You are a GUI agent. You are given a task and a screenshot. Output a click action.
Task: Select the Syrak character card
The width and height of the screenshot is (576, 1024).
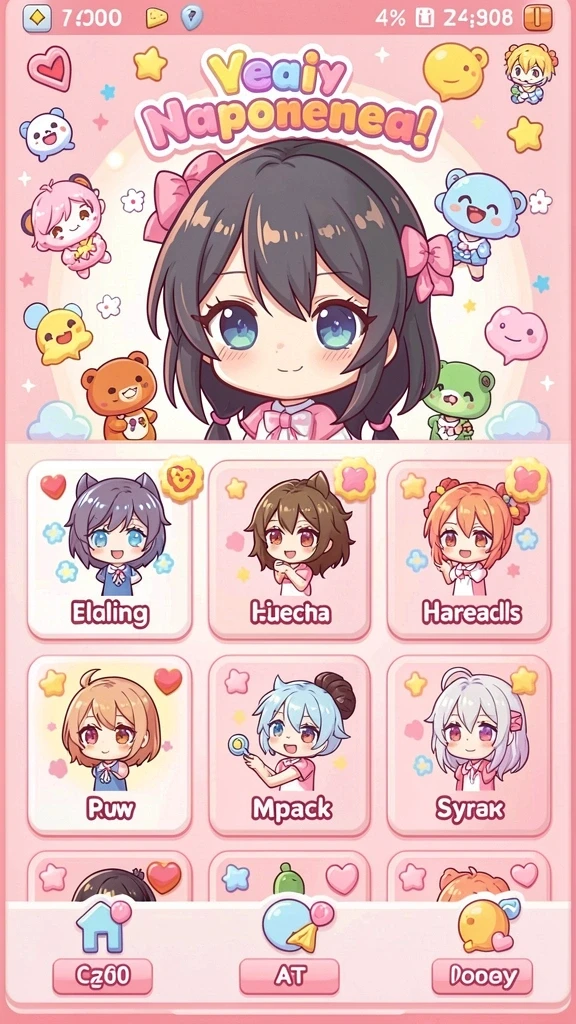click(x=469, y=746)
